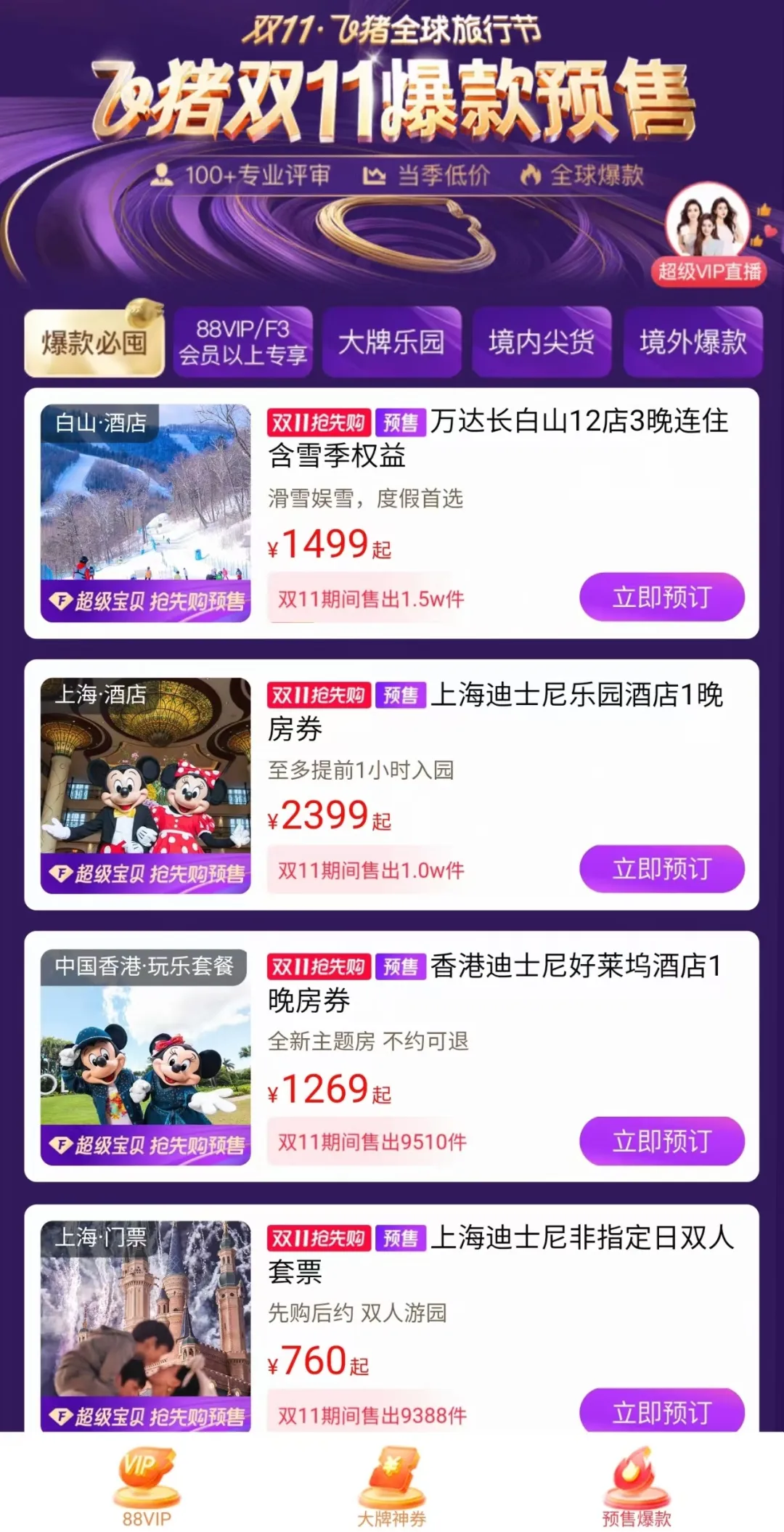Viewport: 784px width, 1532px height.
Task: Switch to the 境外爆款 tab
Action: pos(693,342)
